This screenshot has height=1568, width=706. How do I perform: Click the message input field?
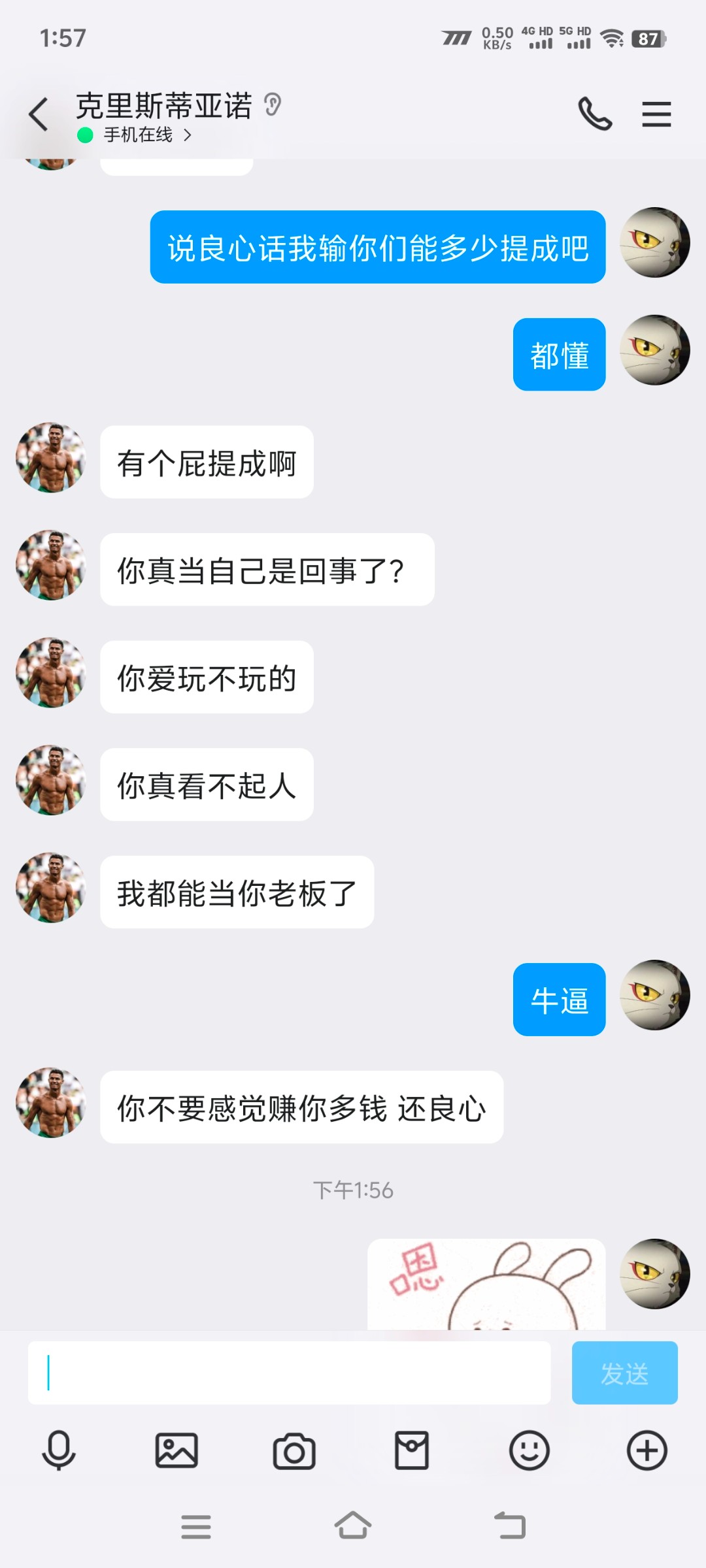tap(294, 1374)
